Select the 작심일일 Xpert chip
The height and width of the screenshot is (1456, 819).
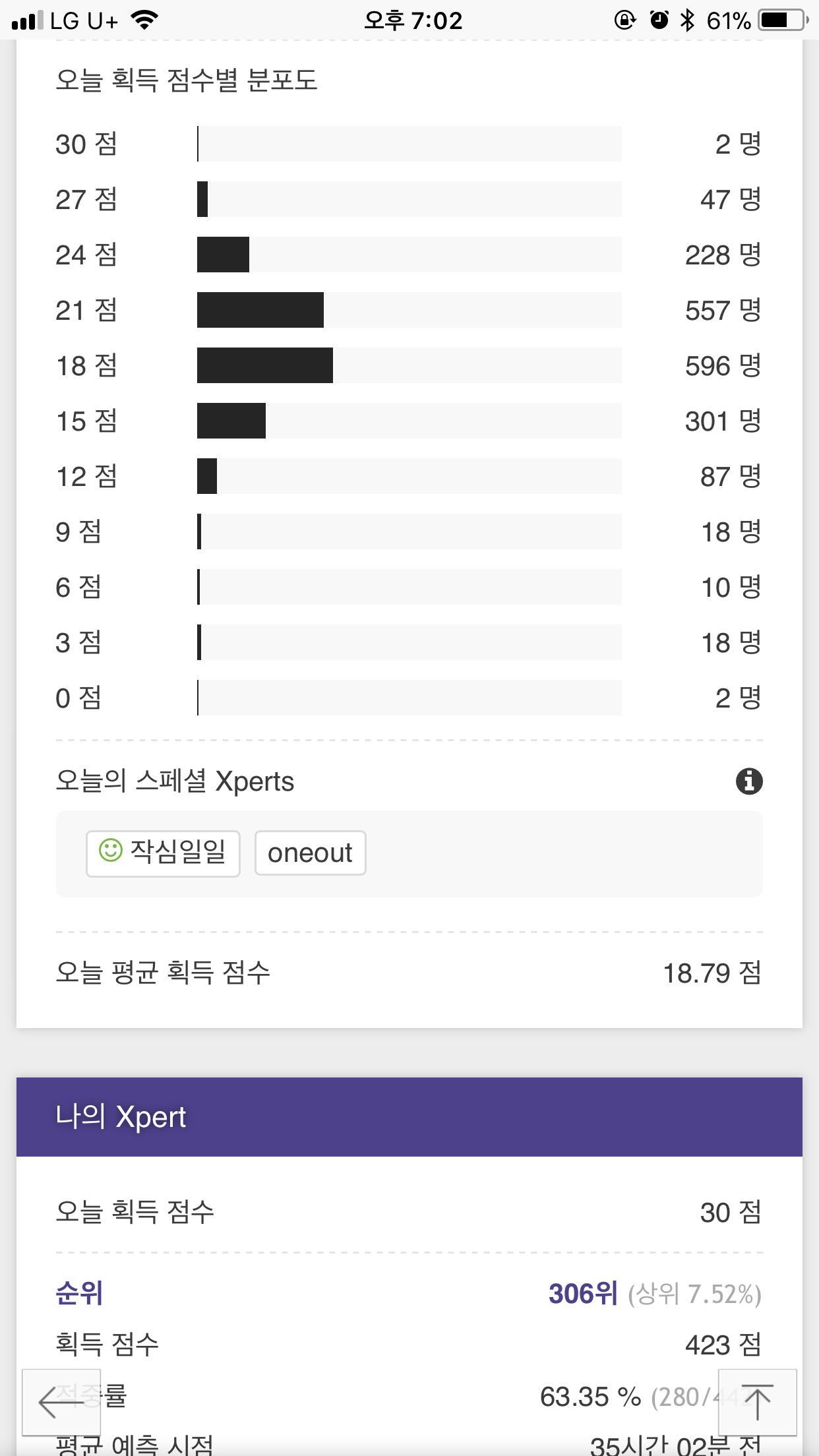[163, 853]
